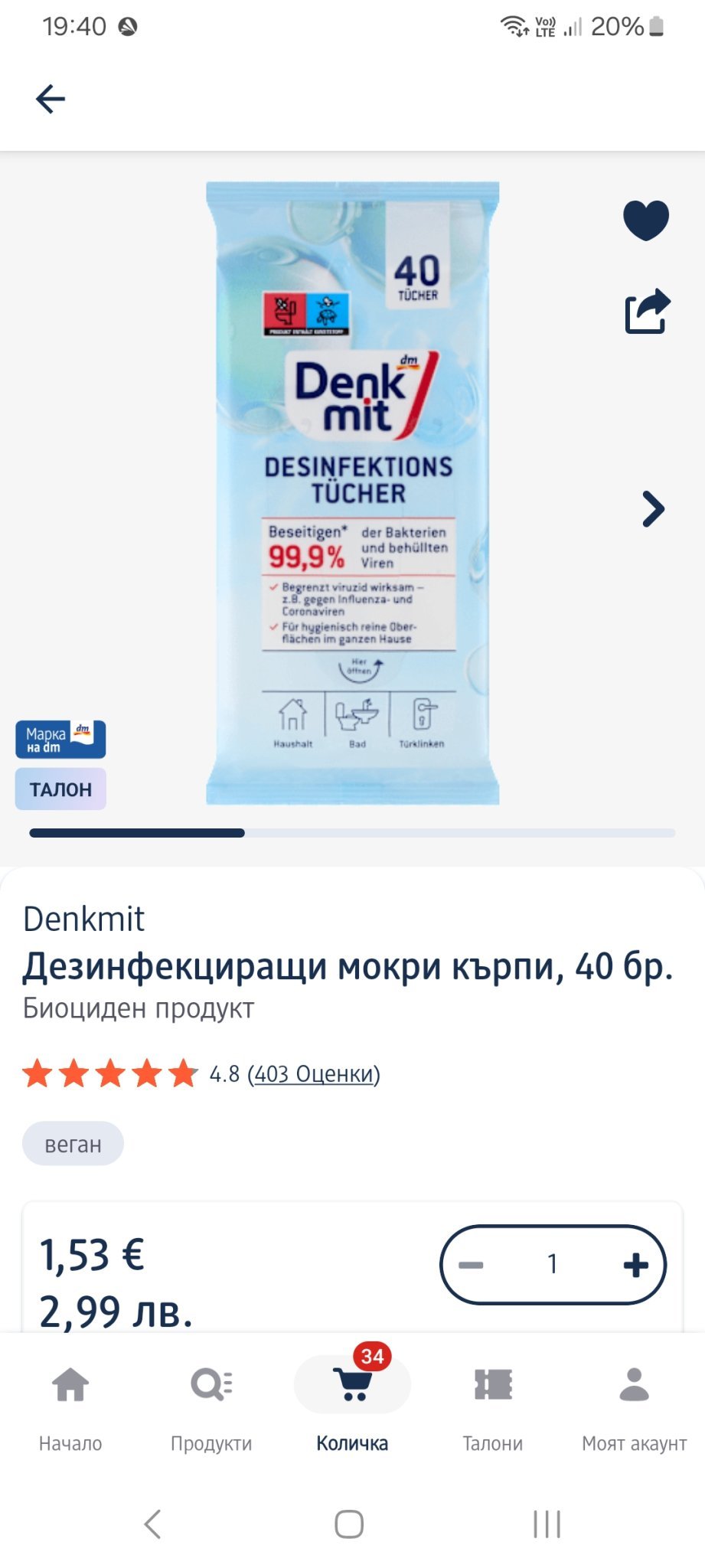Open the Продукти tab
The image size is (705, 1568).
211,1407
